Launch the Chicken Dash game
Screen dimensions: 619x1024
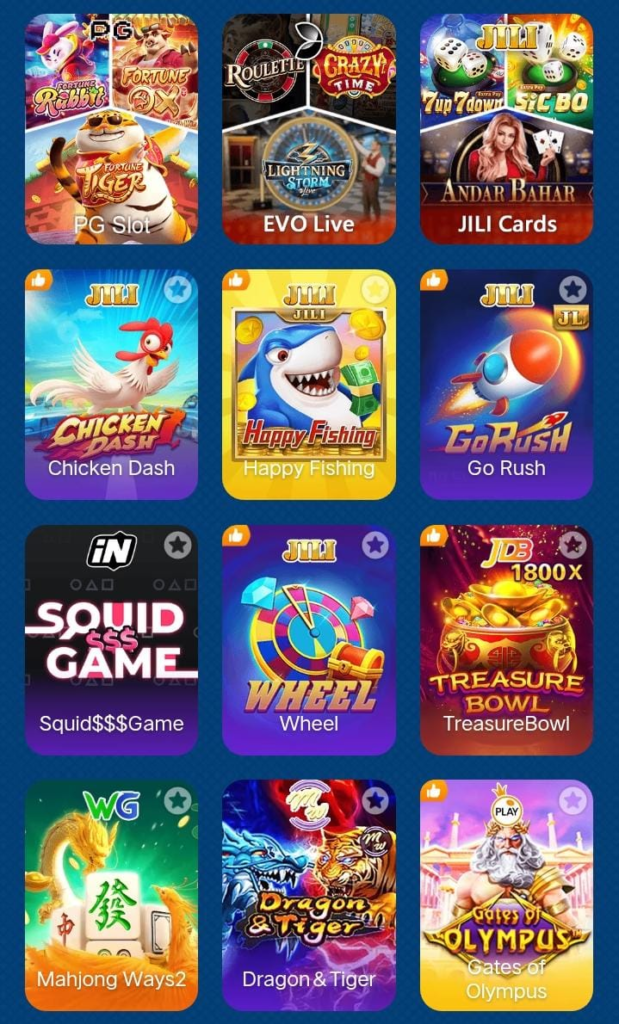click(111, 390)
